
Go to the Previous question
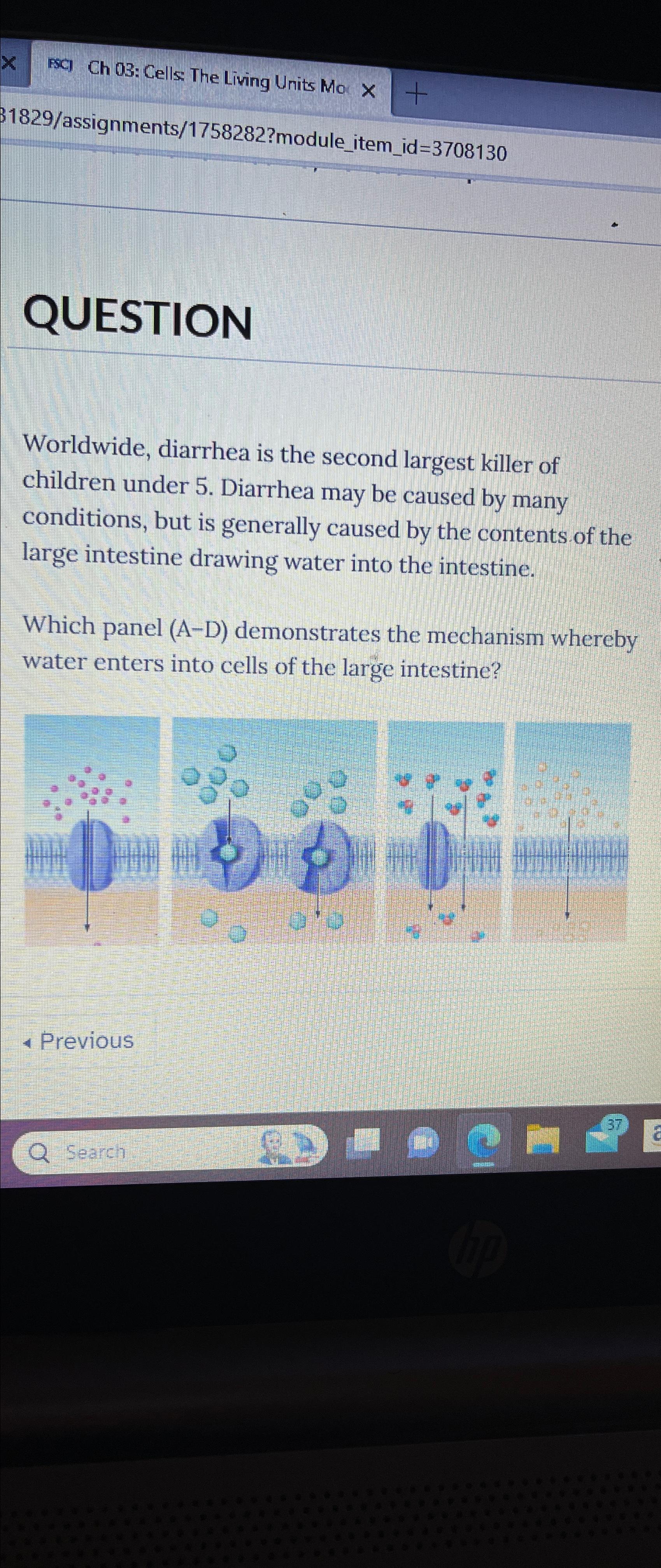(x=79, y=1041)
